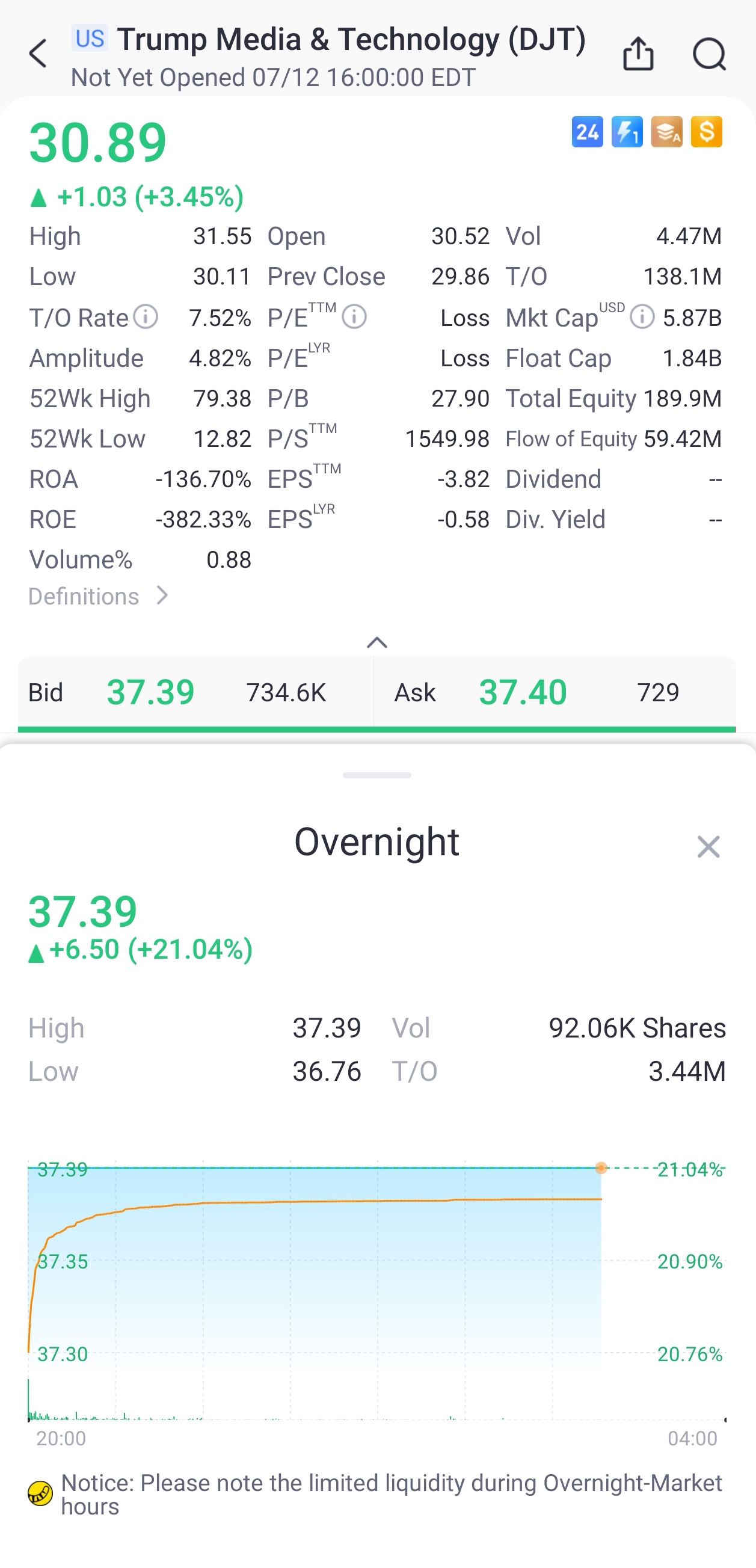Close the Overnight panel

(x=708, y=847)
